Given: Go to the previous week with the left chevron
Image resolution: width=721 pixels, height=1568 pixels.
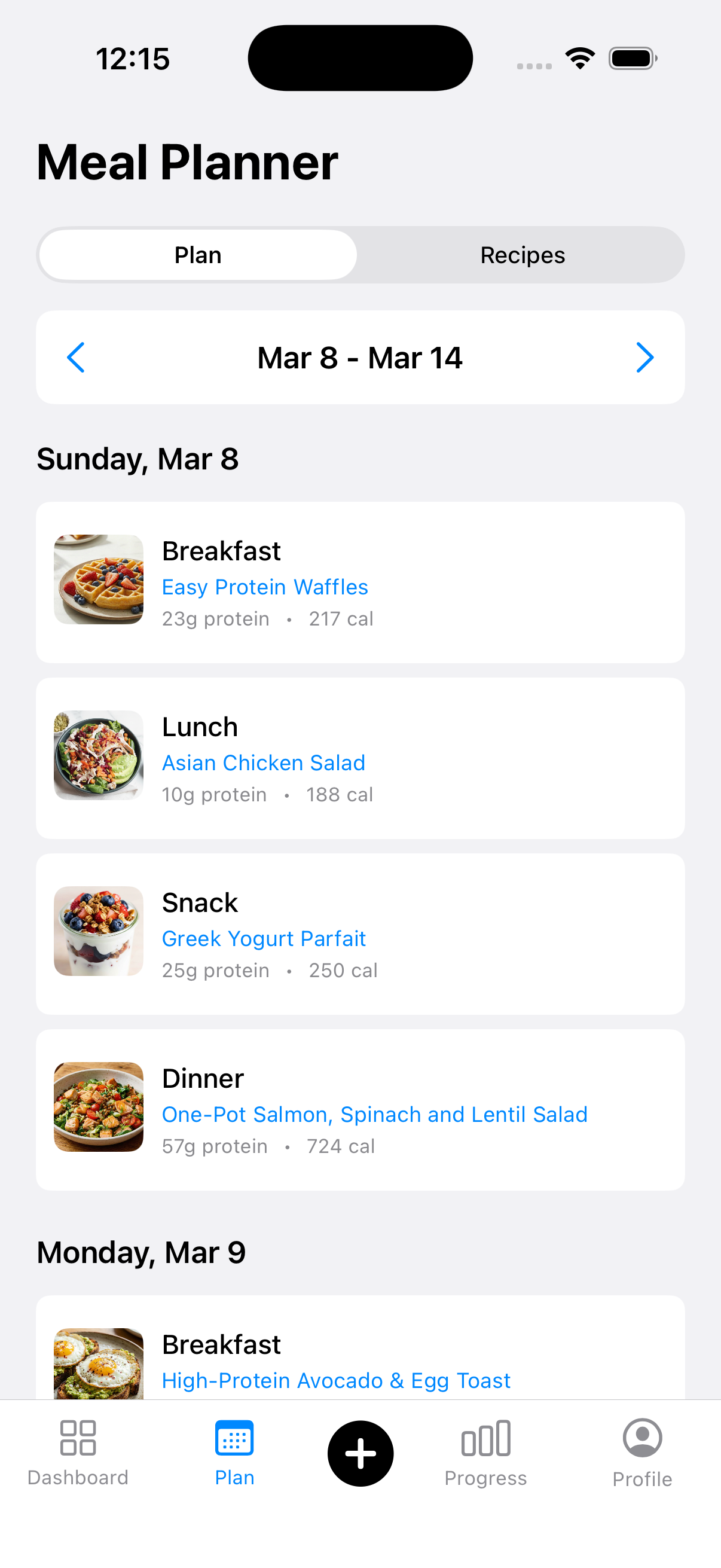Looking at the screenshot, I should point(75,358).
